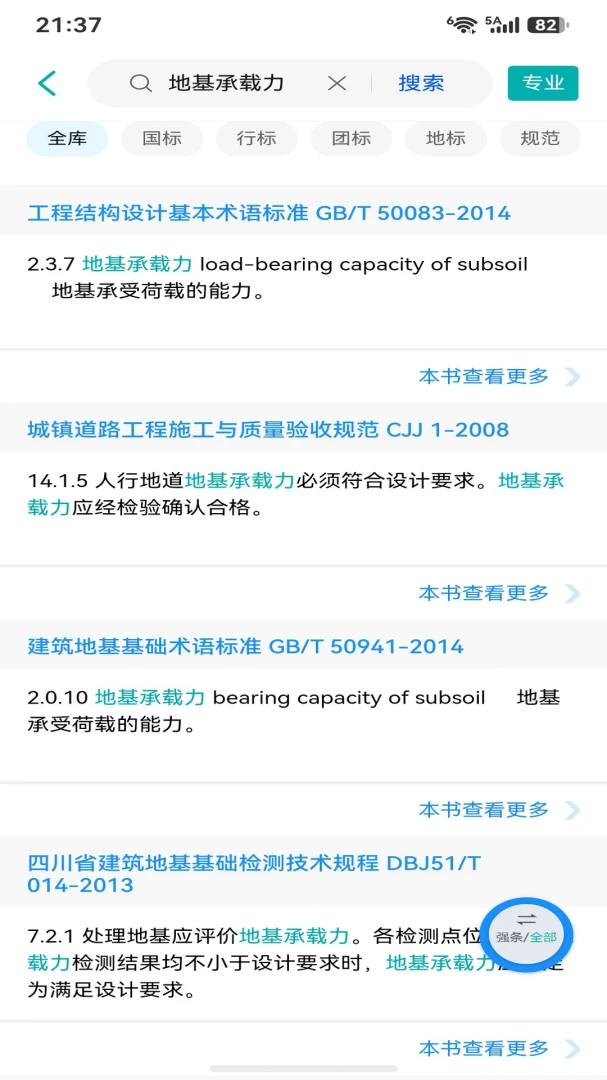Open 工程结构设计基本术语标准 GB/T 50083-2014
Screen dimensions: 607x1080
coord(269,213)
